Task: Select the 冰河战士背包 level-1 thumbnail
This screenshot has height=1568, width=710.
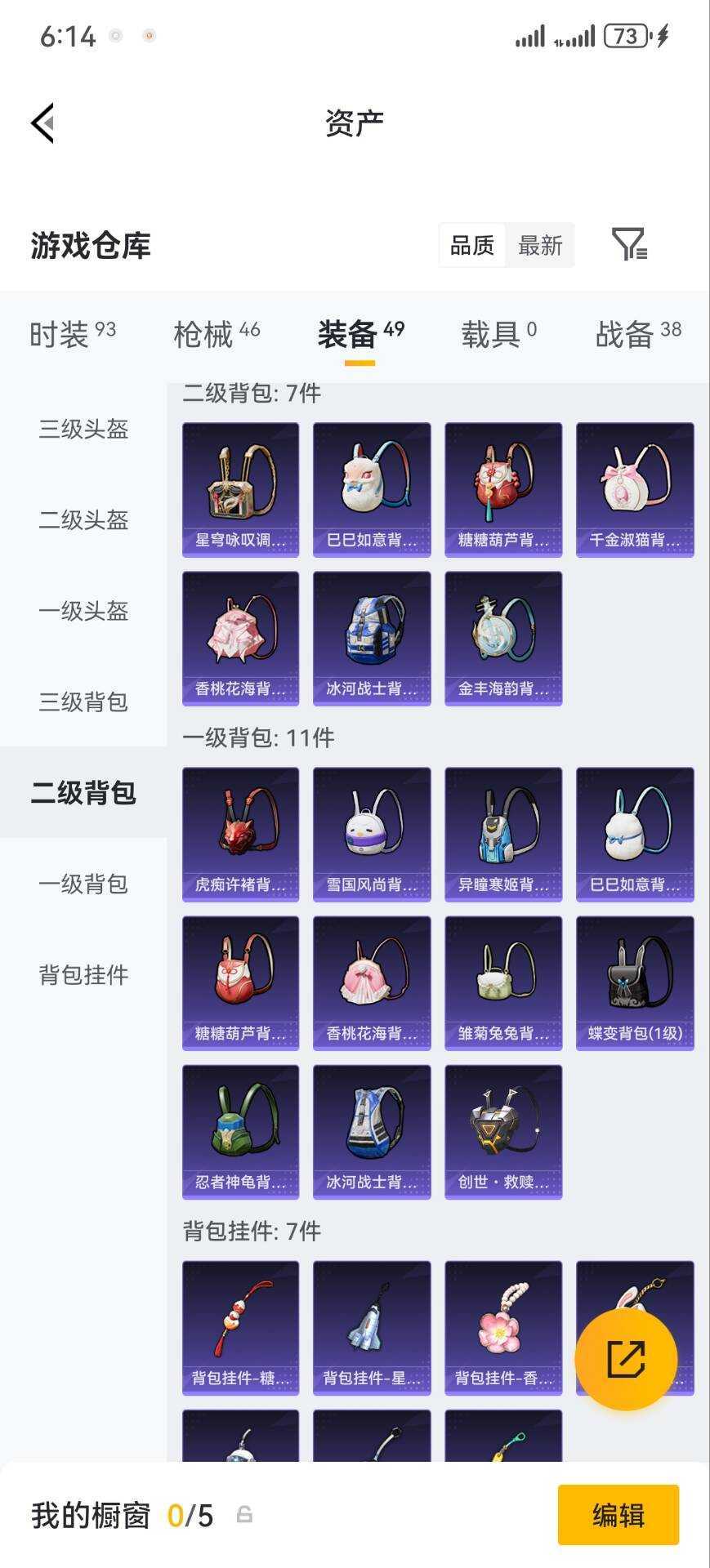Action: point(371,1131)
